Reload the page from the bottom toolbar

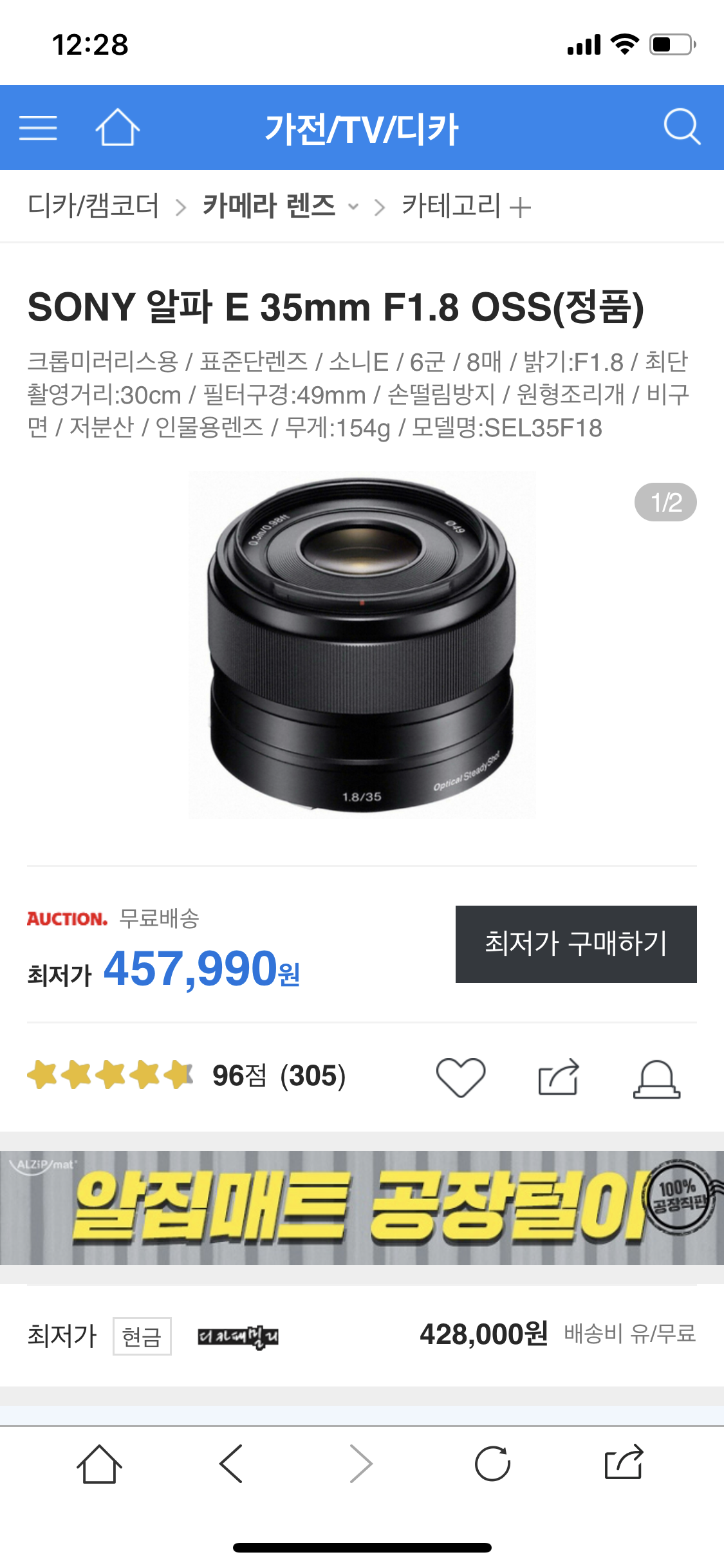tap(492, 1464)
